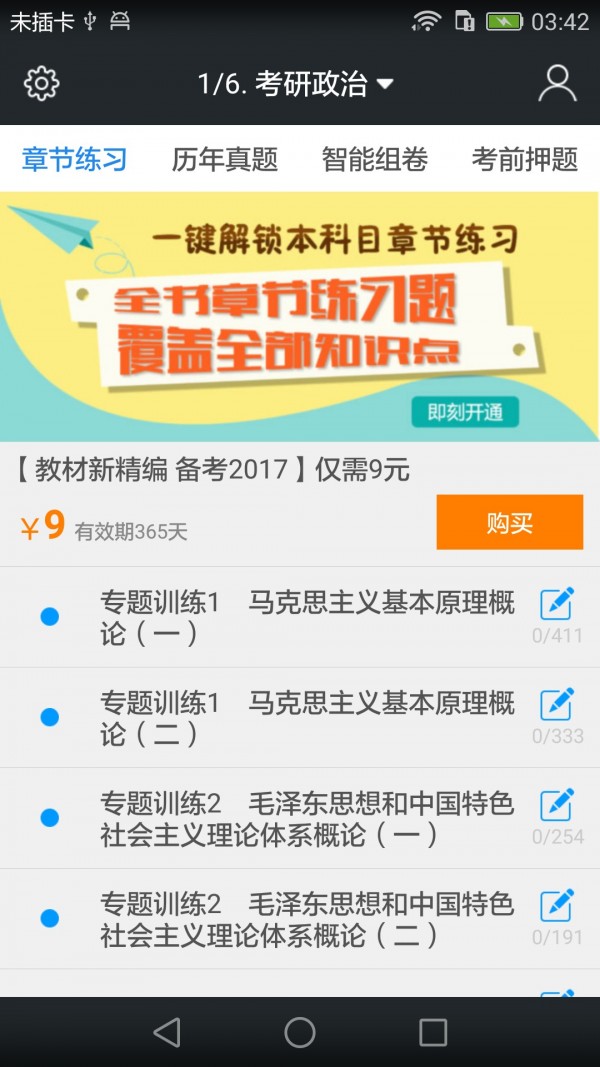Return to the home screen
Image resolution: width=600 pixels, height=1067 pixels.
(x=300, y=1032)
